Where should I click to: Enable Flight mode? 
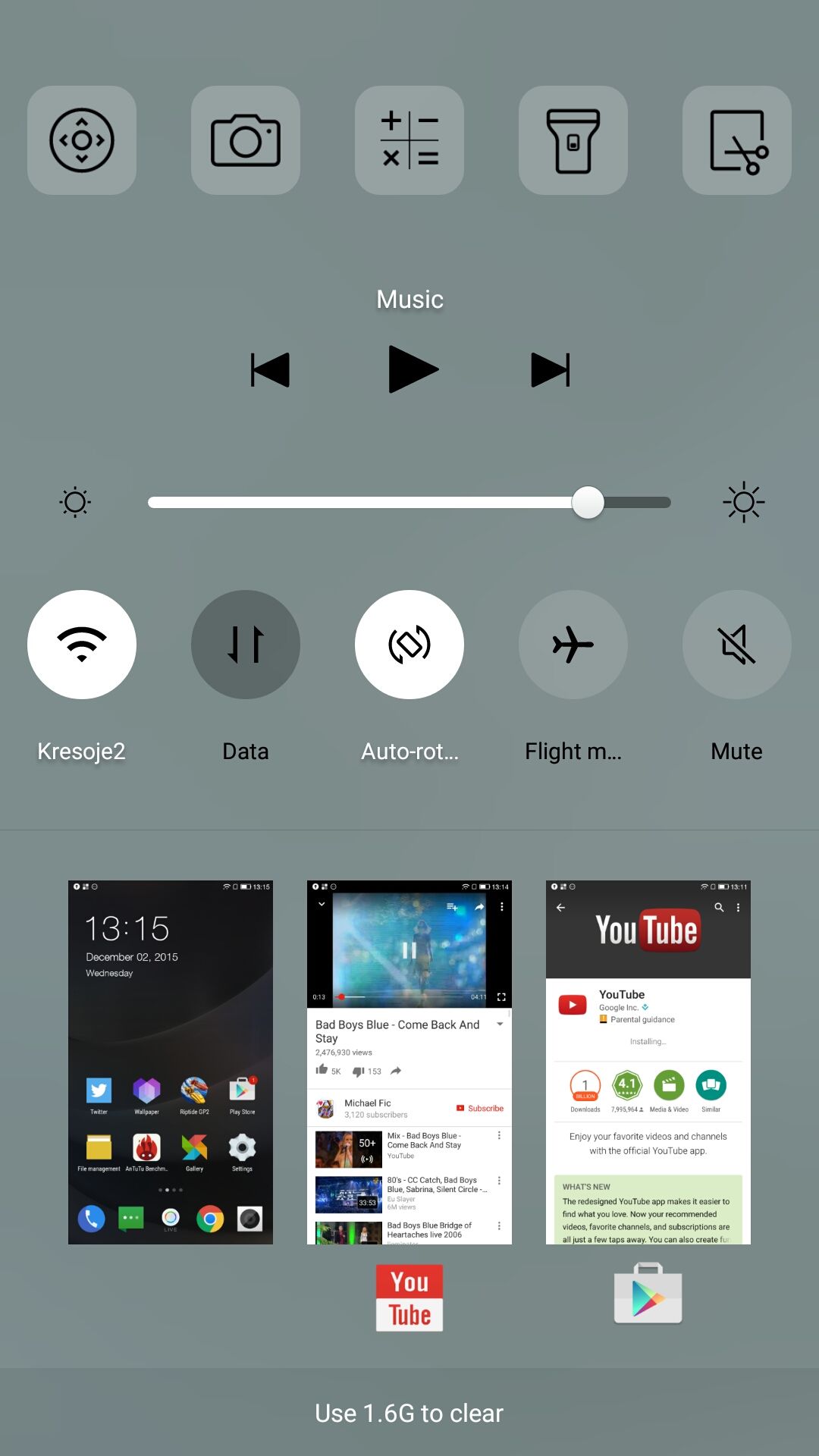click(573, 645)
